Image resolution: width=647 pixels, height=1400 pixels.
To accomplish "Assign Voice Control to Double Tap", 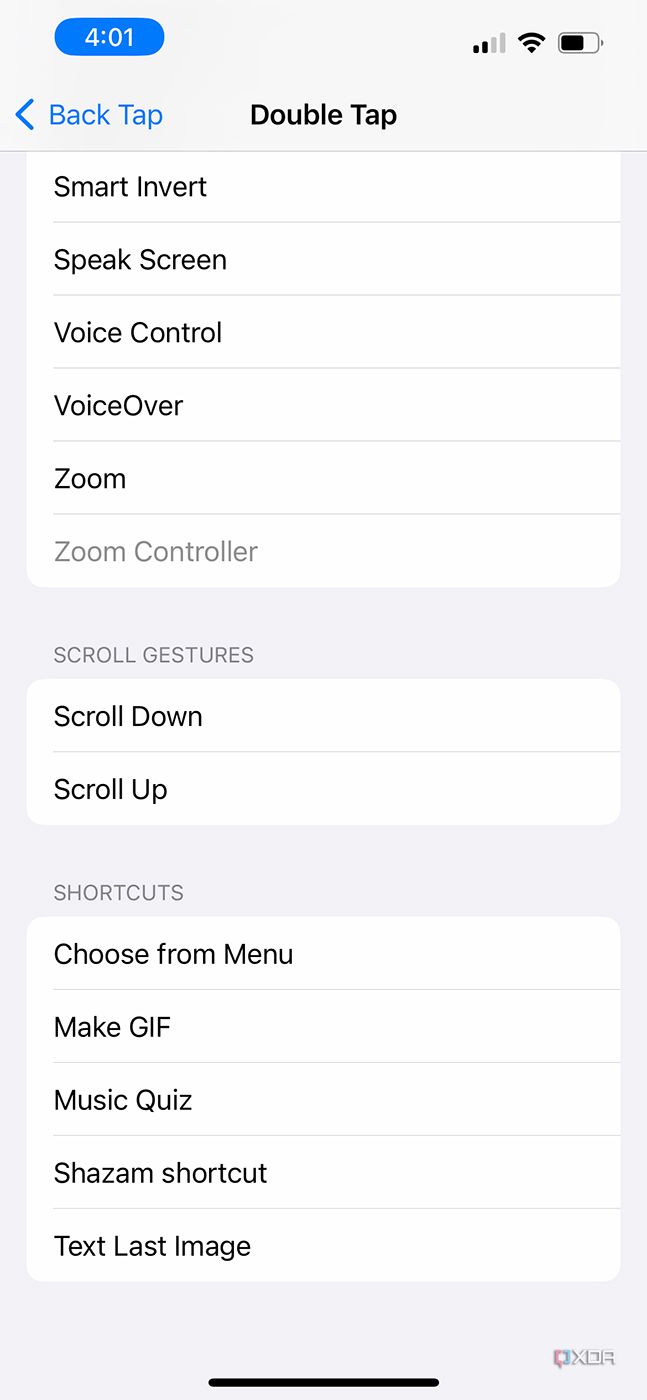I will 323,333.
